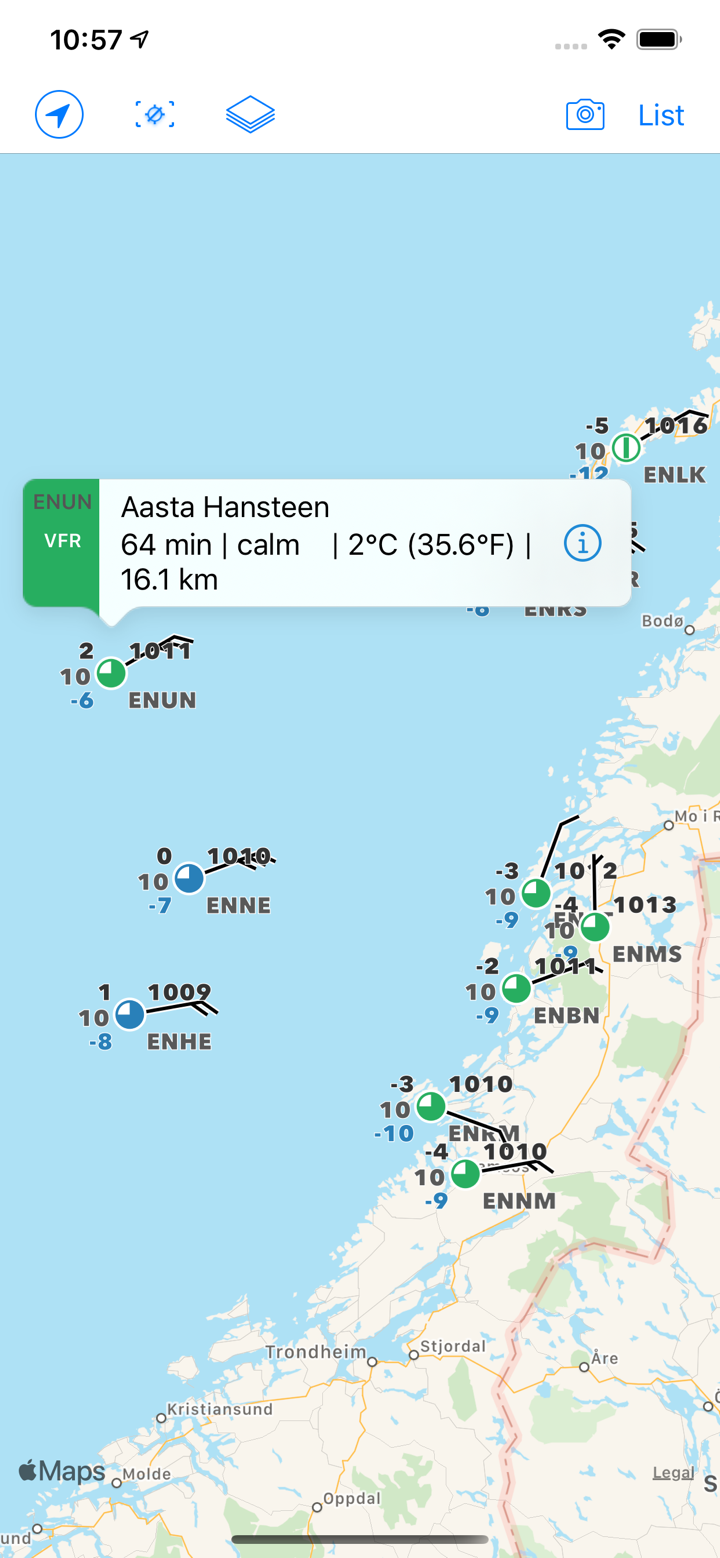This screenshot has width=720, height=1558.
Task: Open the map layers picker
Action: tap(248, 114)
